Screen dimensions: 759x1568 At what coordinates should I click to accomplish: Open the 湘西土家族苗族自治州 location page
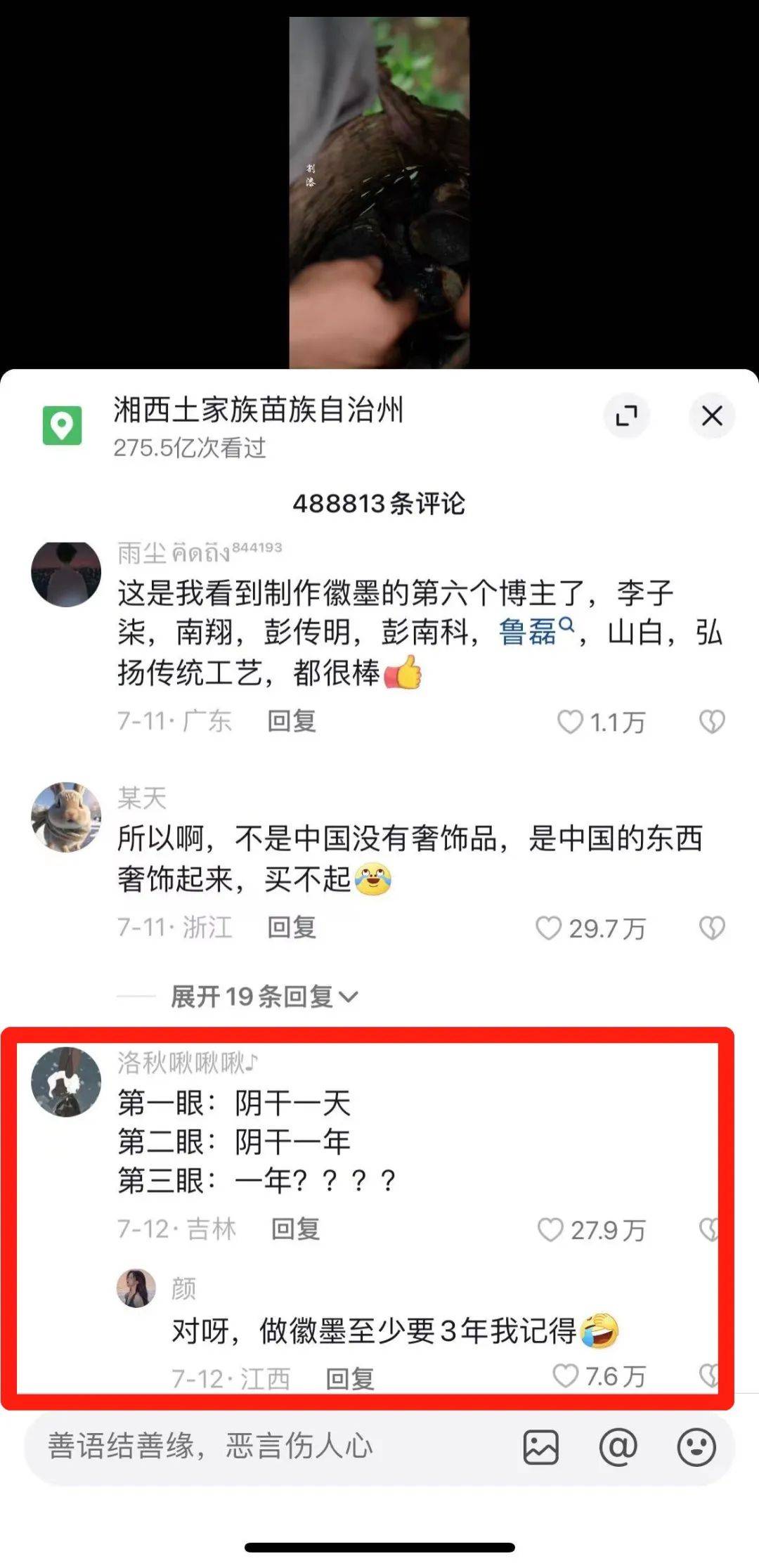[257, 410]
